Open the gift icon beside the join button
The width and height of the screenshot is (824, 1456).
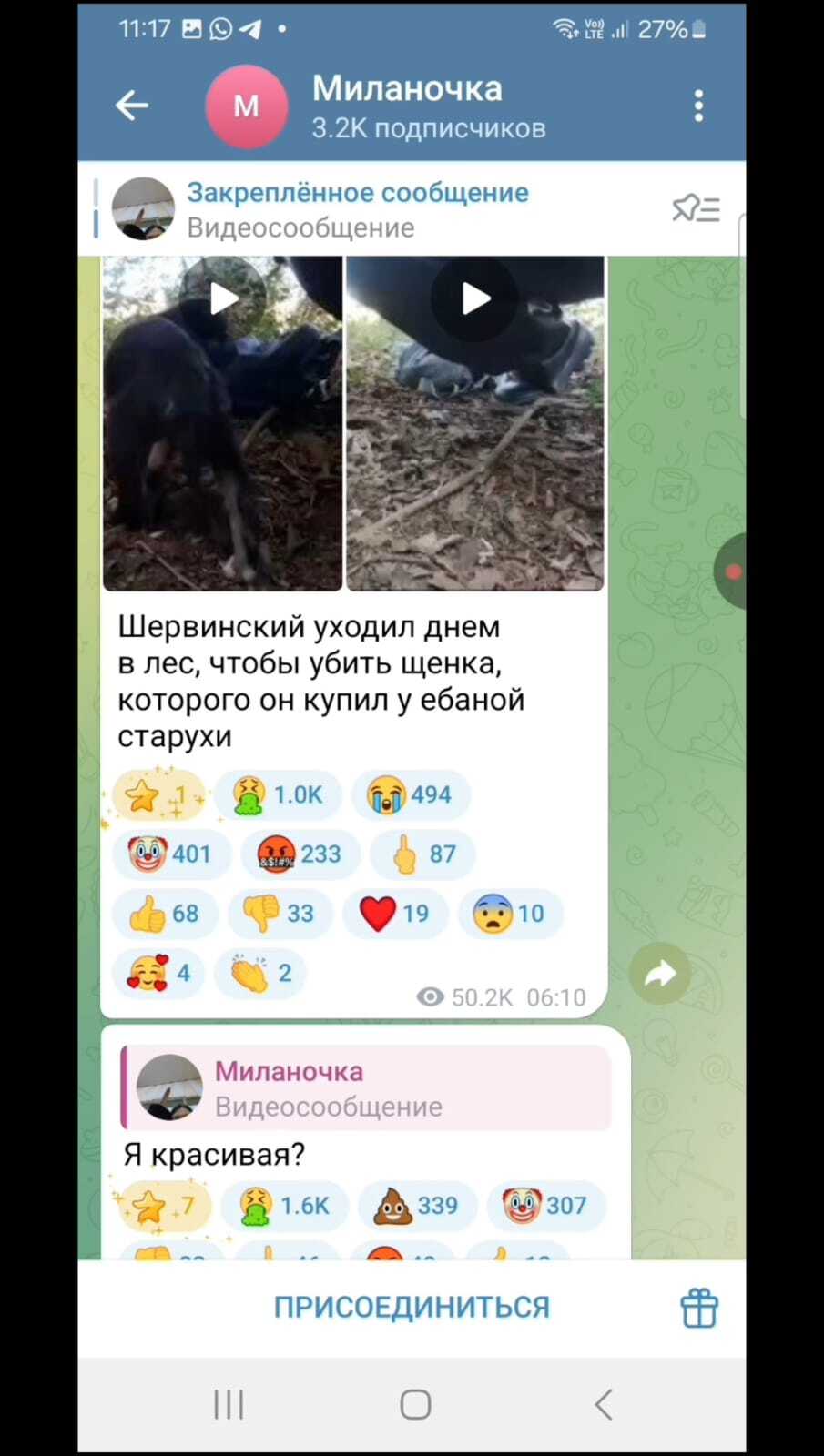(x=699, y=1309)
